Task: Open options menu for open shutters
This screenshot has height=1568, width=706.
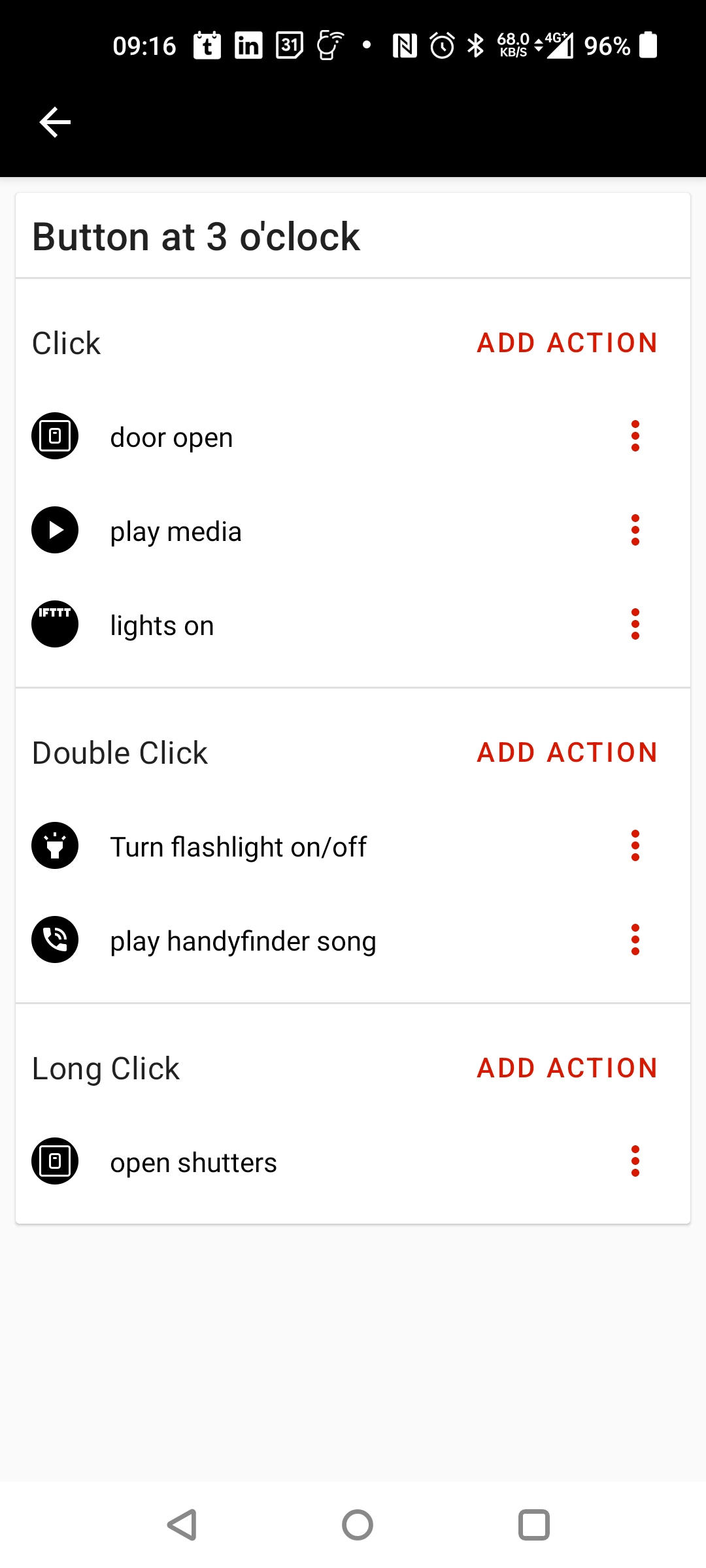Action: pyautogui.click(x=635, y=1162)
